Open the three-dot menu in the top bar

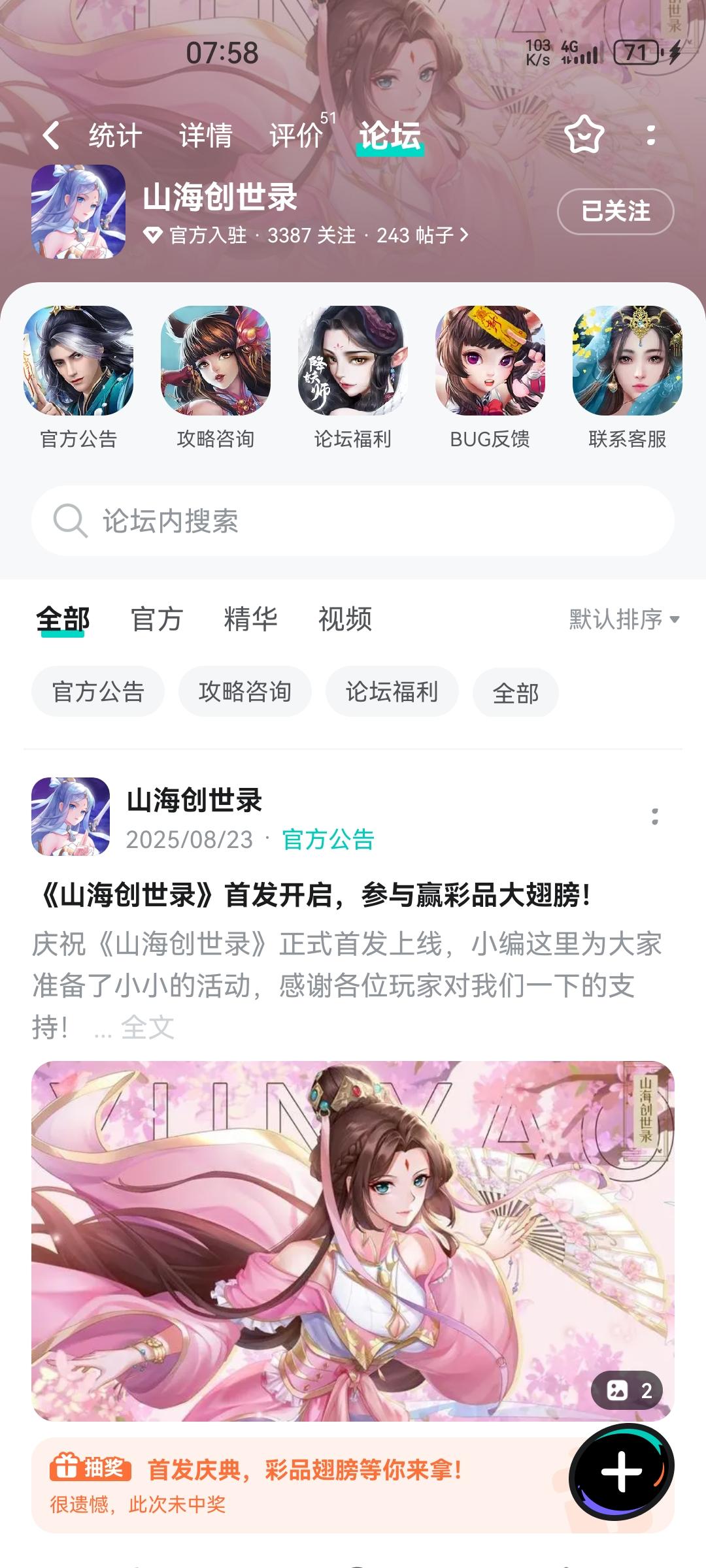tap(650, 135)
